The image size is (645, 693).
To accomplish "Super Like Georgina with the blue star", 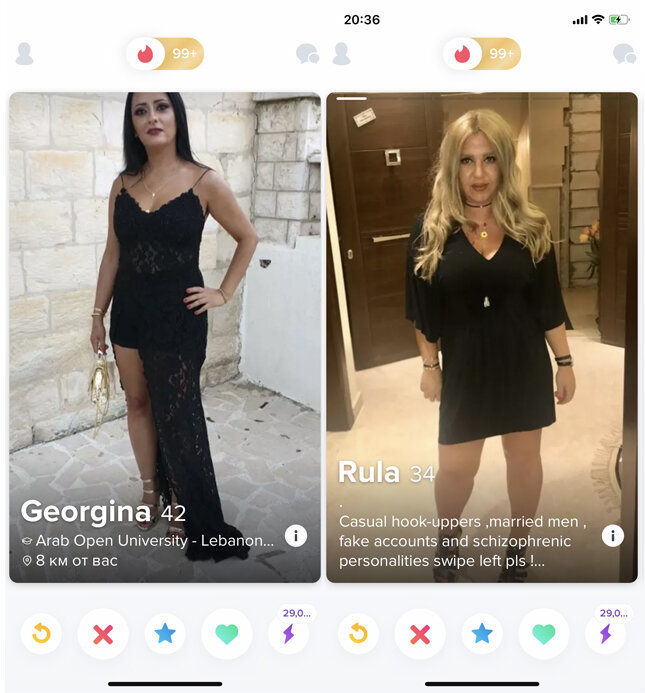I will (165, 634).
